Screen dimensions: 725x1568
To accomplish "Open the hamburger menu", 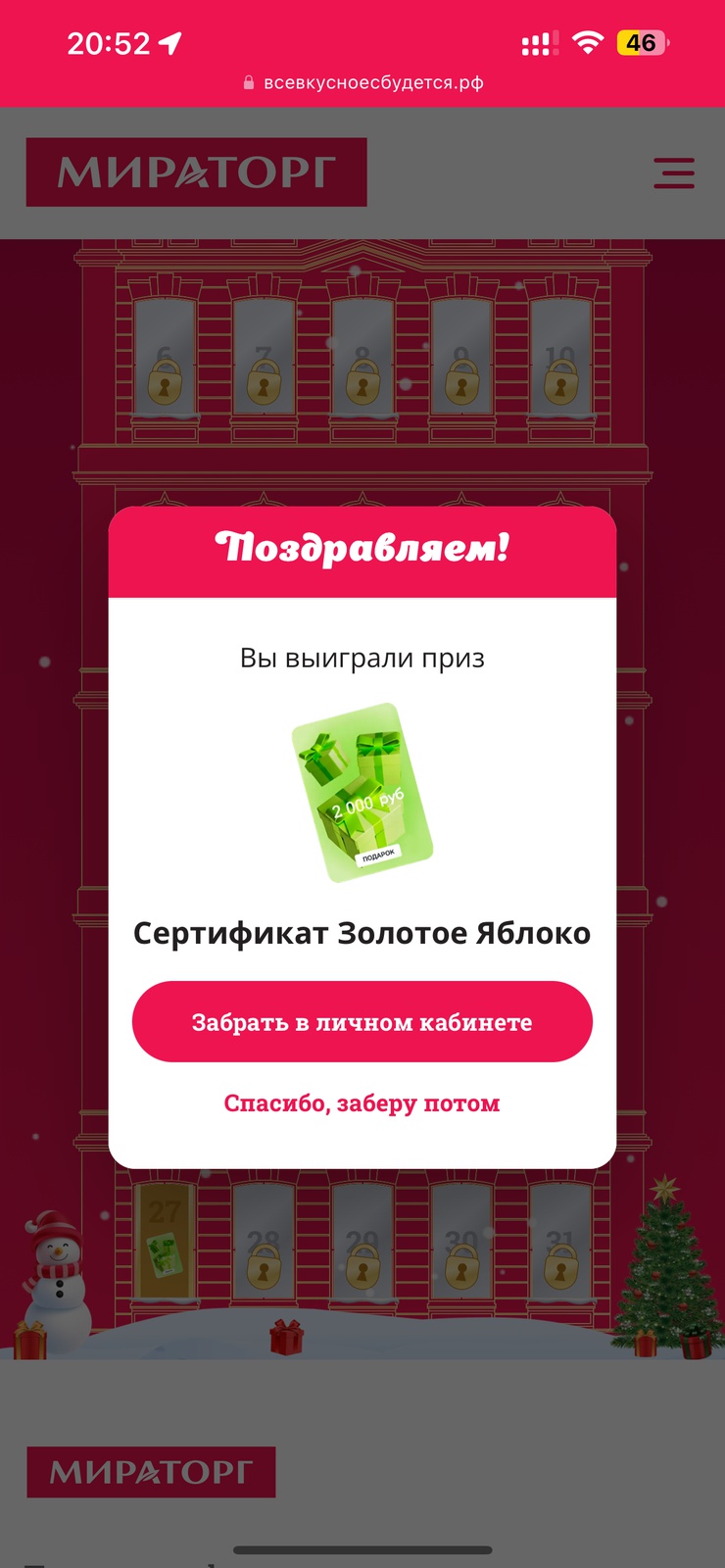I will (x=673, y=173).
